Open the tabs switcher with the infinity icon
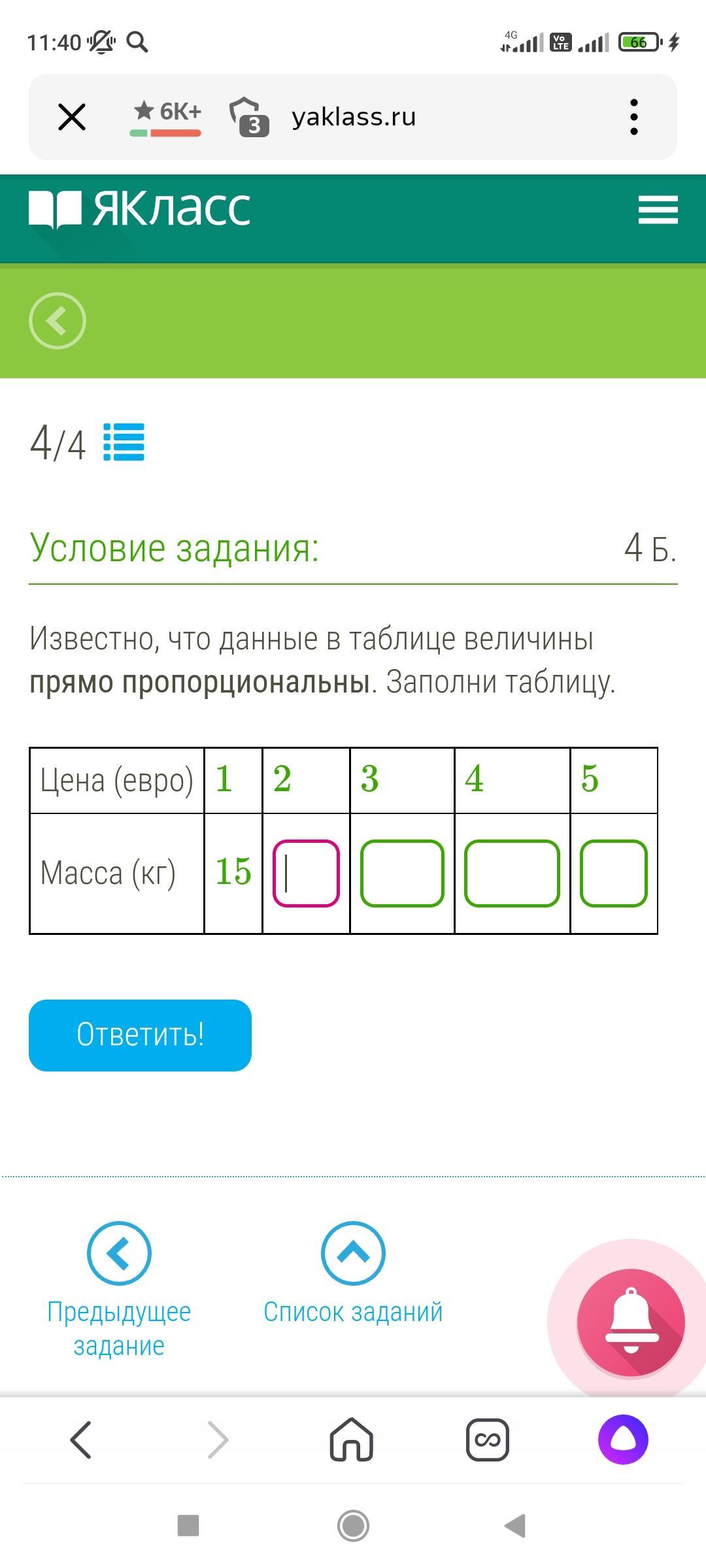This screenshot has width=706, height=1568. [488, 1439]
